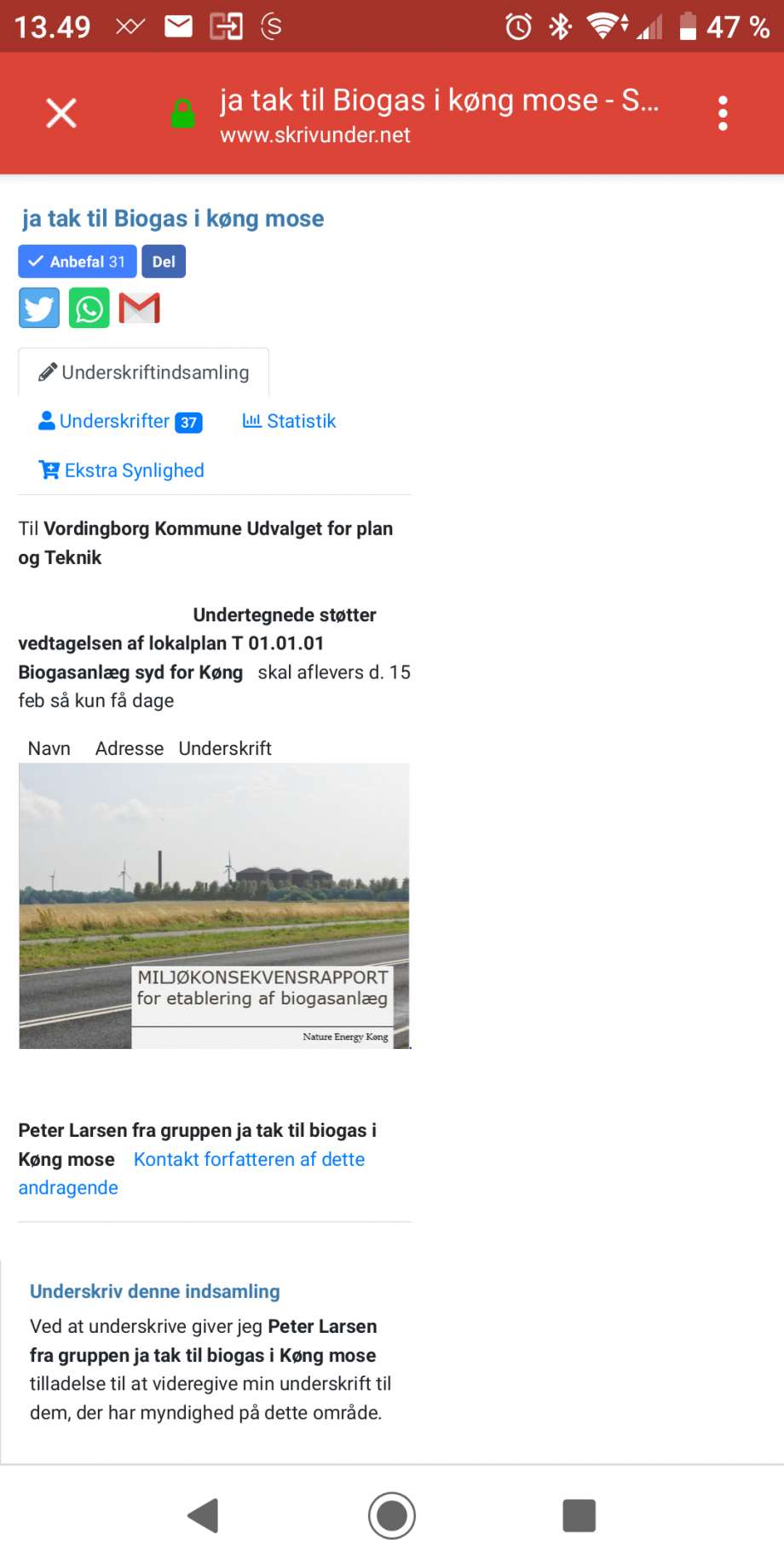Tap the Del share button
The image size is (784, 1568).
tap(164, 262)
